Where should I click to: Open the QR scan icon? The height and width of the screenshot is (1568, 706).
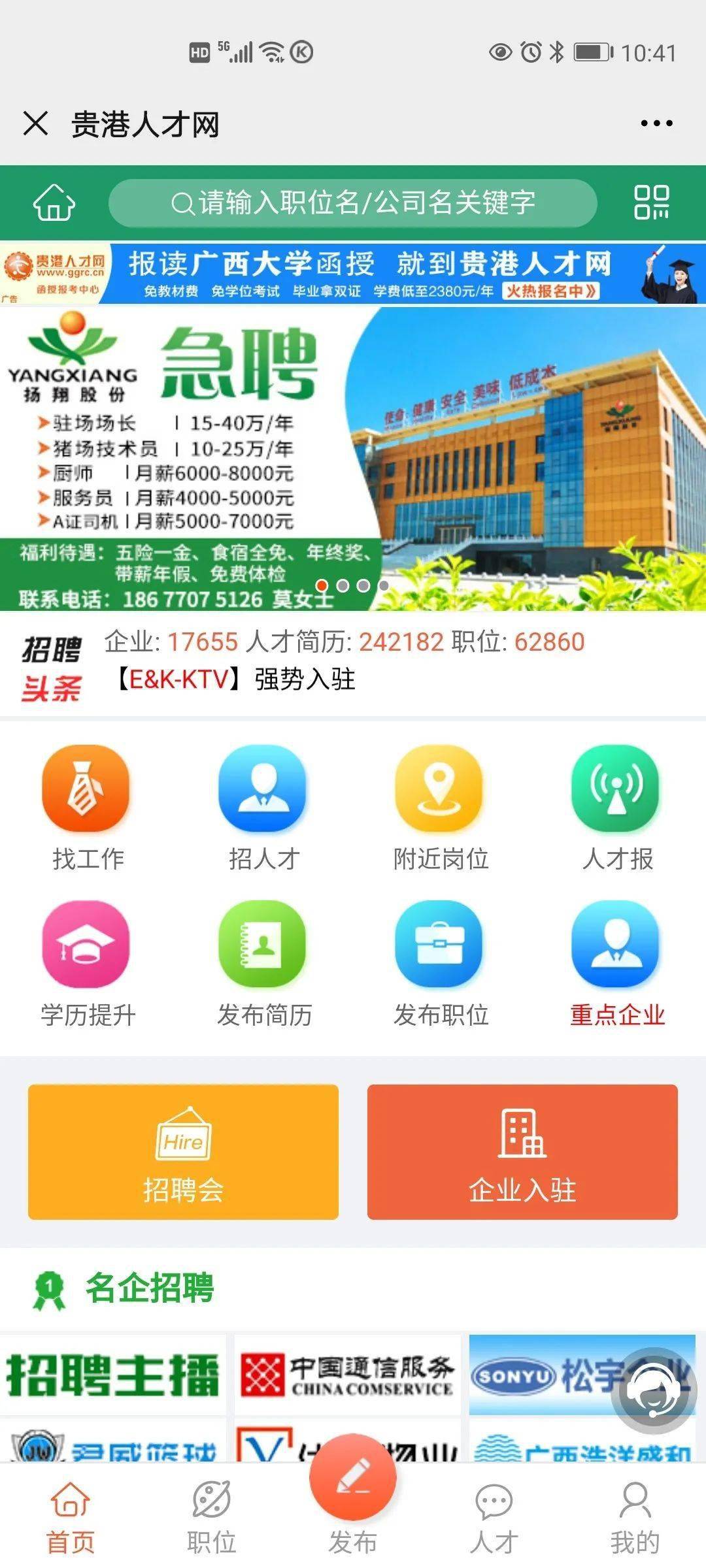[651, 203]
